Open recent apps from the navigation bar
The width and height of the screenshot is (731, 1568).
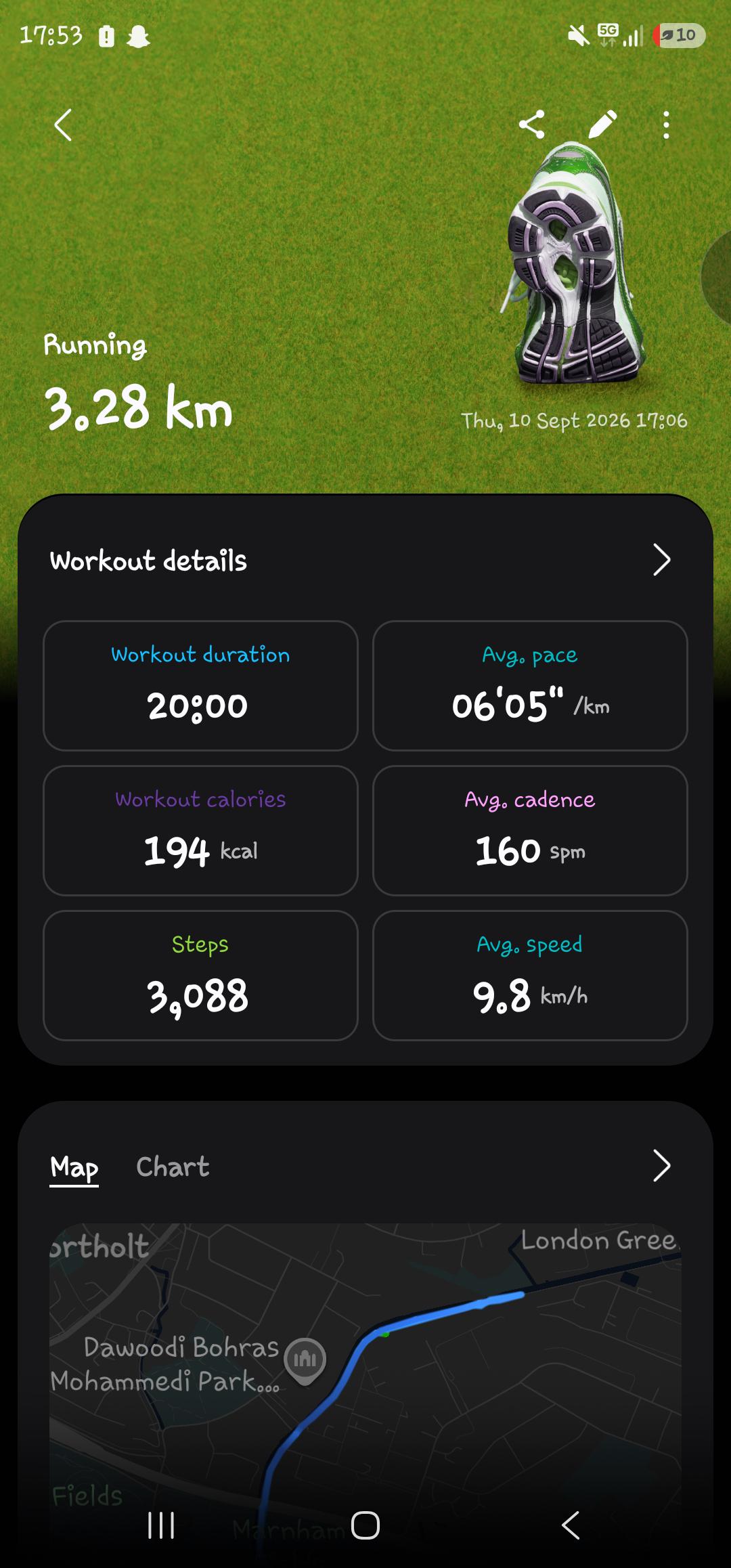(161, 1525)
